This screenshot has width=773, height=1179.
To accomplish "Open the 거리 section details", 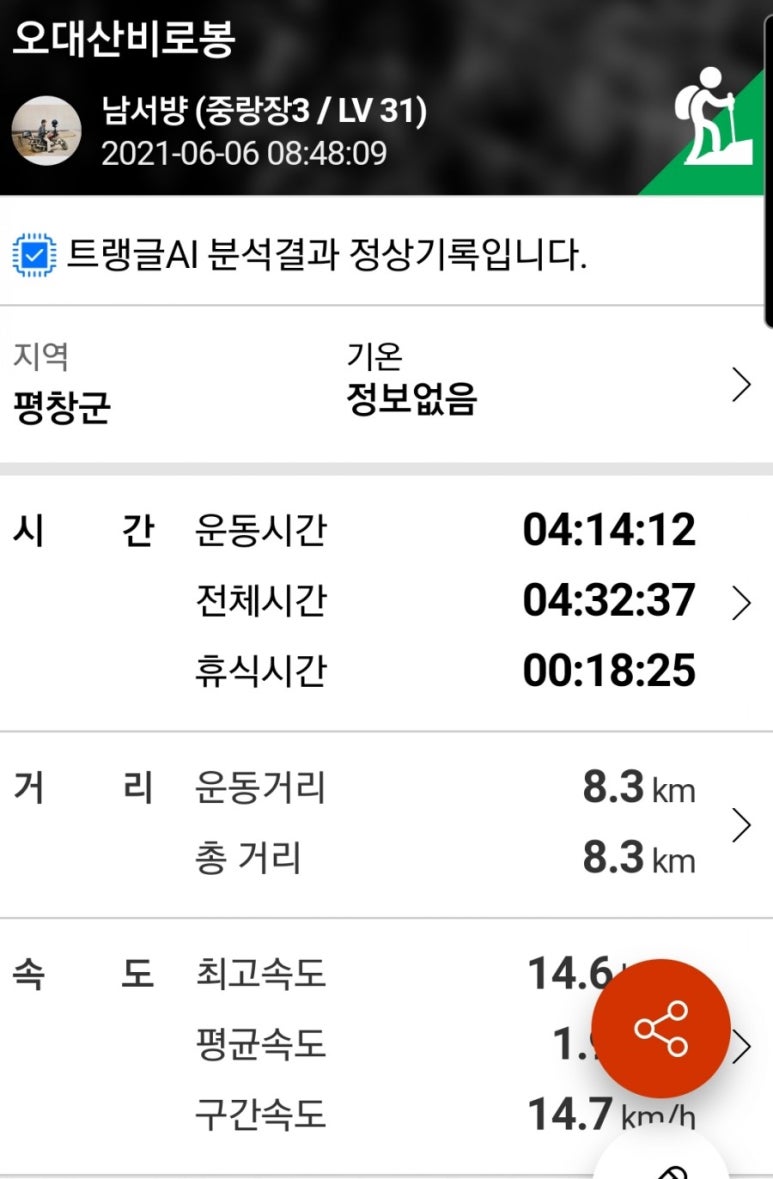I will point(741,825).
